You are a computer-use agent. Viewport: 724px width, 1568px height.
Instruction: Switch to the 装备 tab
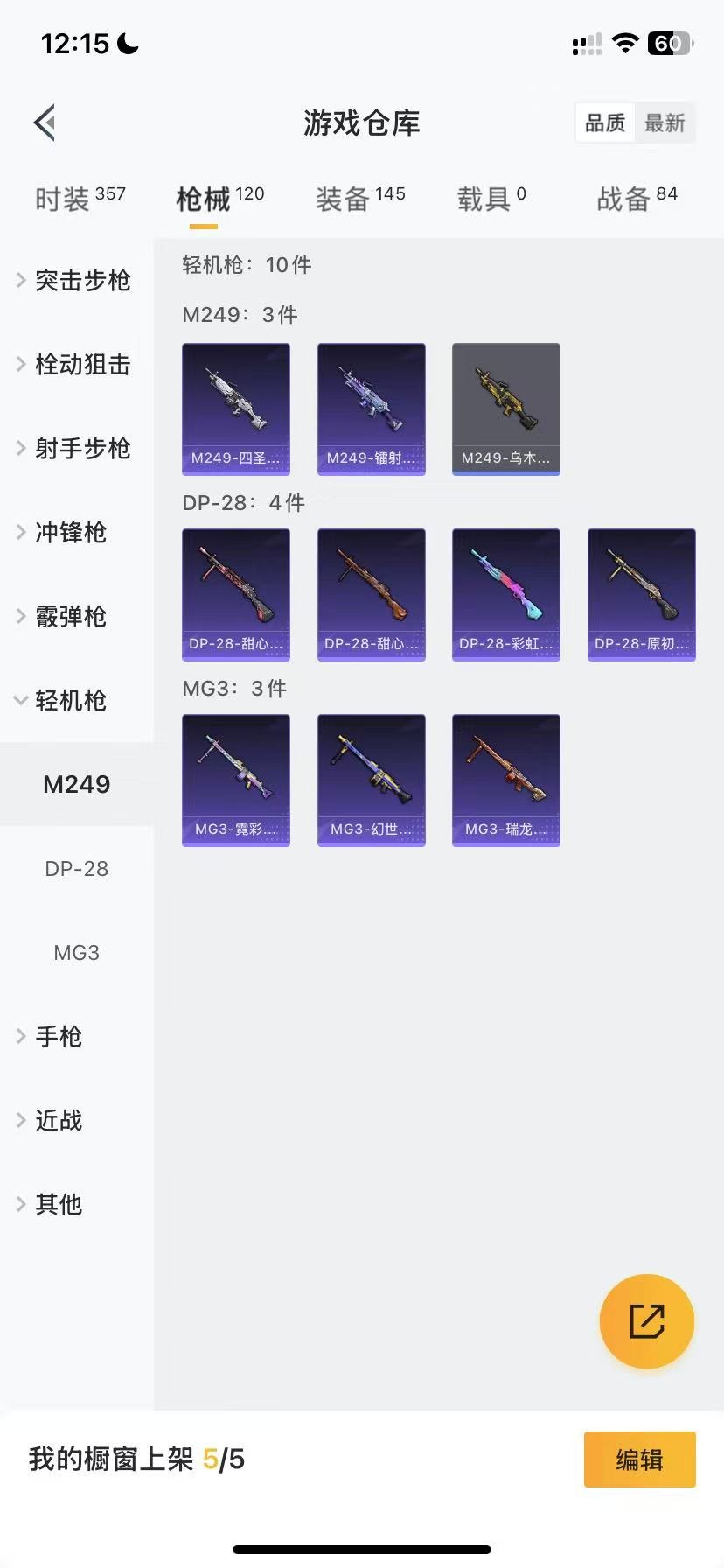click(x=360, y=199)
